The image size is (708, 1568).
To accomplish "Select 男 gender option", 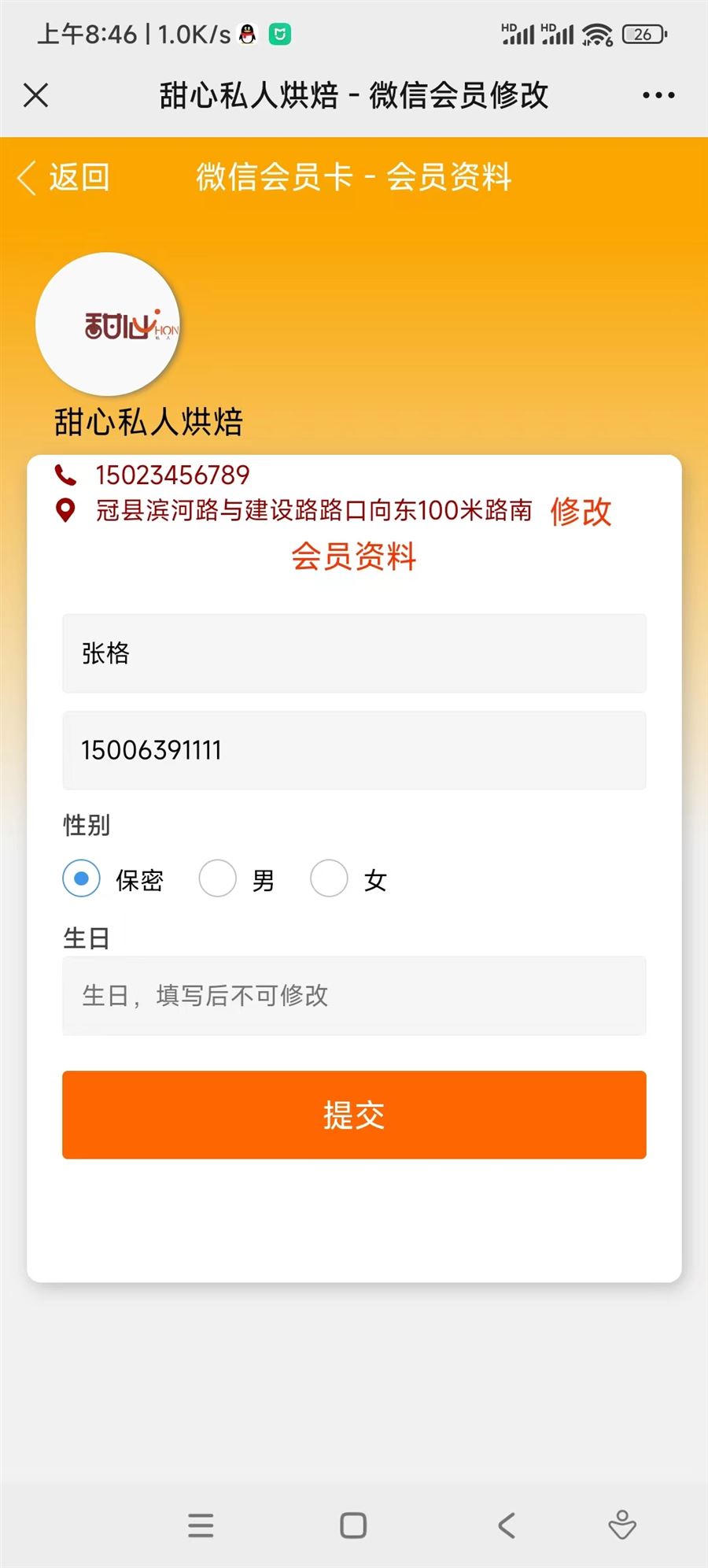I will pyautogui.click(x=218, y=878).
